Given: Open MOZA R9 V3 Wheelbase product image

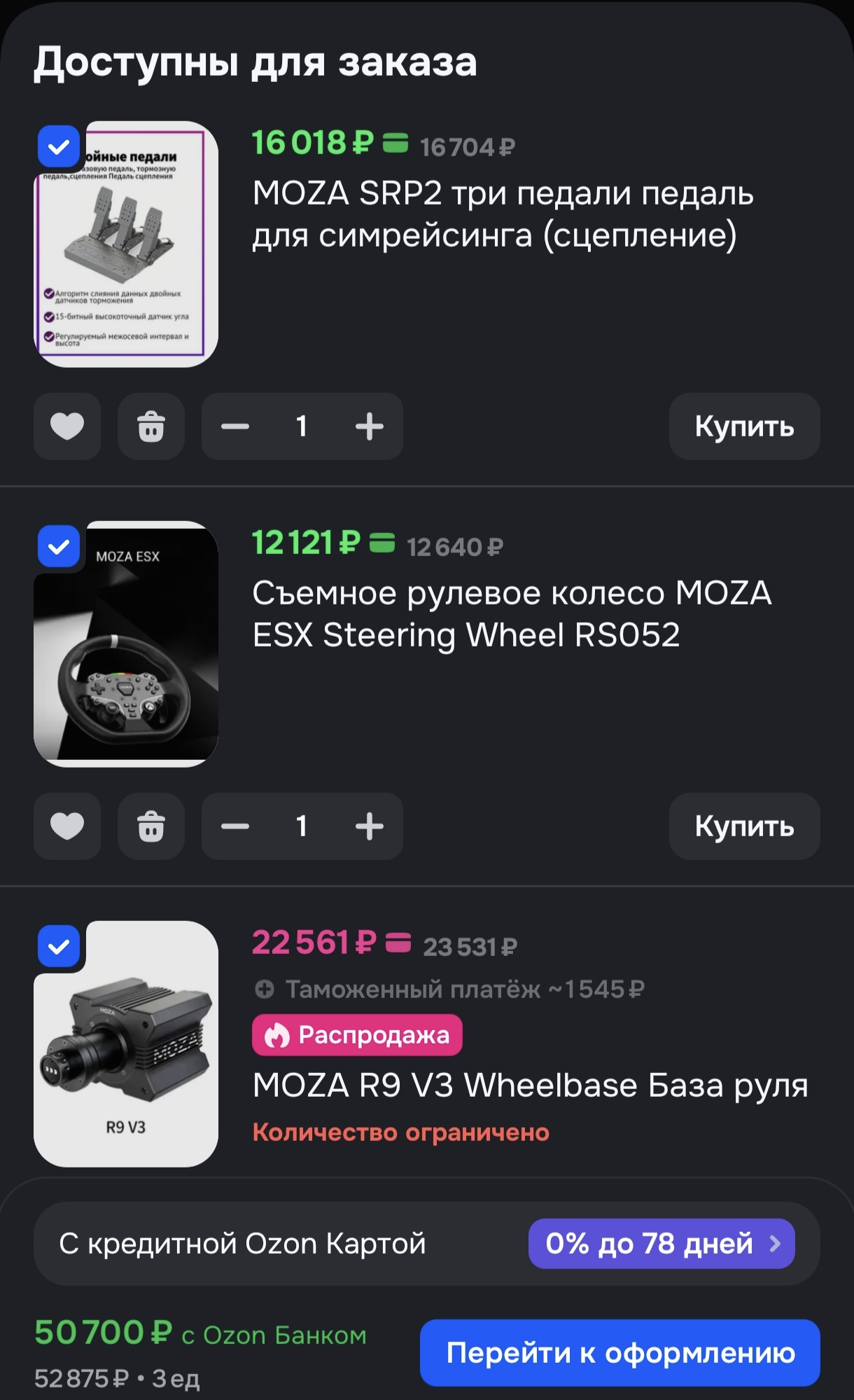Looking at the screenshot, I should coord(126,1044).
